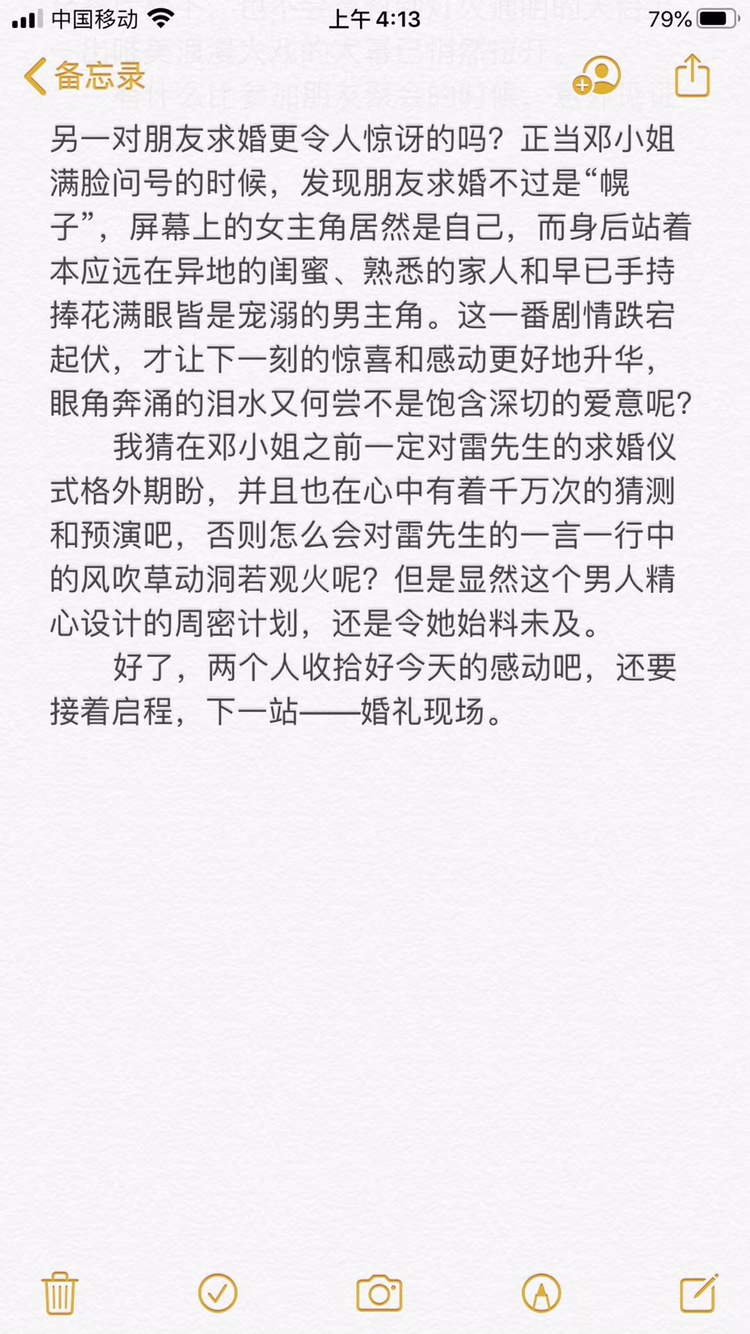Image resolution: width=750 pixels, height=1334 pixels.
Task: Compose a new note
Action: pyautogui.click(x=698, y=1293)
